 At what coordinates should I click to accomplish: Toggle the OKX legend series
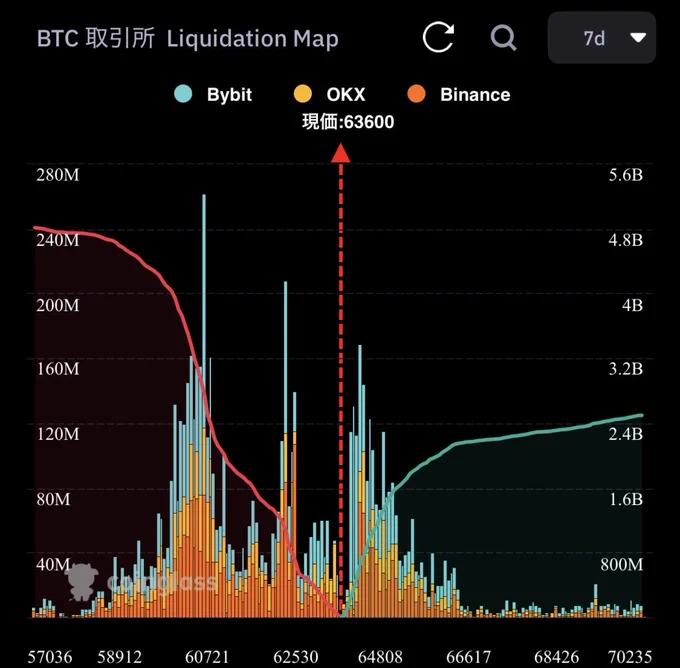pos(330,94)
